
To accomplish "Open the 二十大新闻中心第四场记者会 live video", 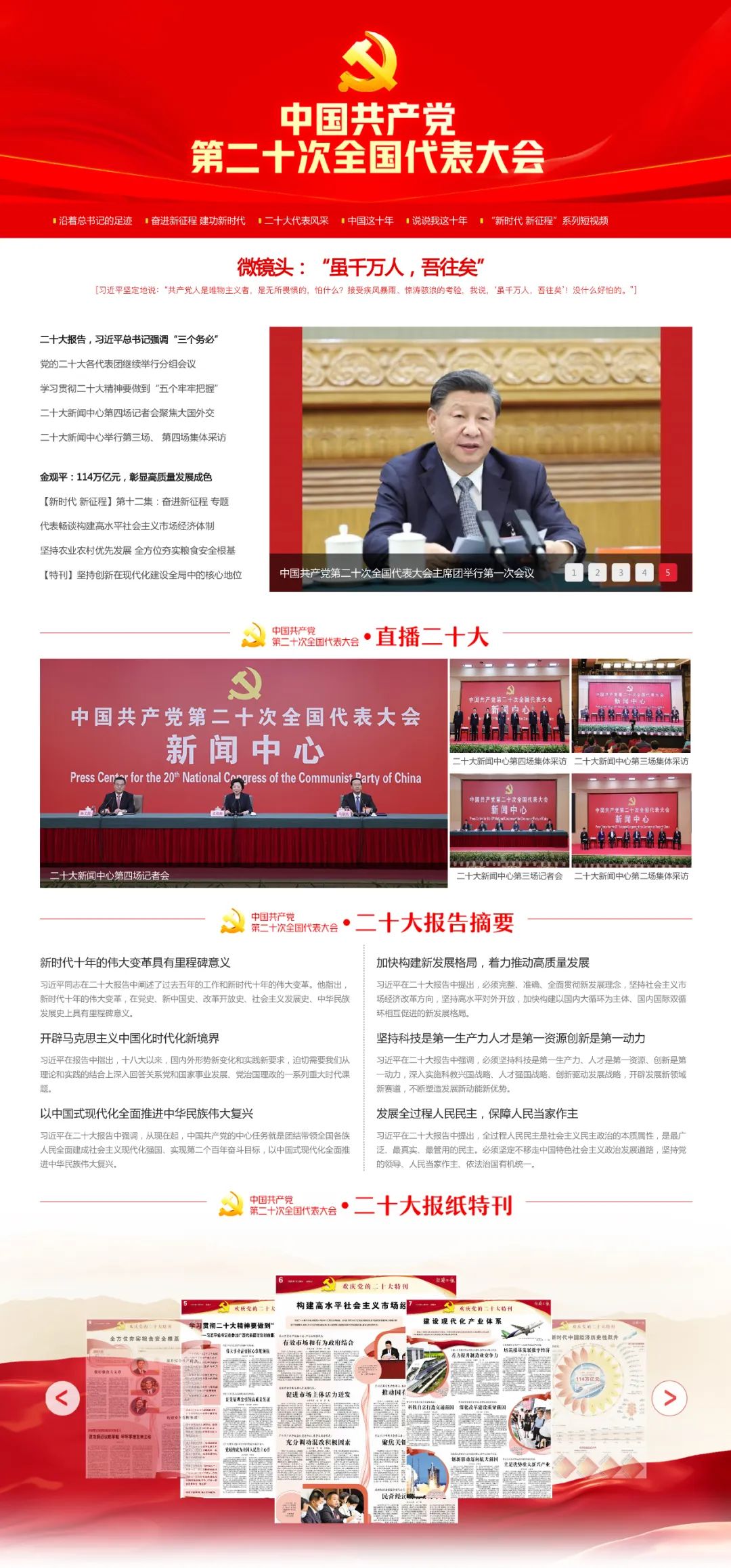I will 244,772.
